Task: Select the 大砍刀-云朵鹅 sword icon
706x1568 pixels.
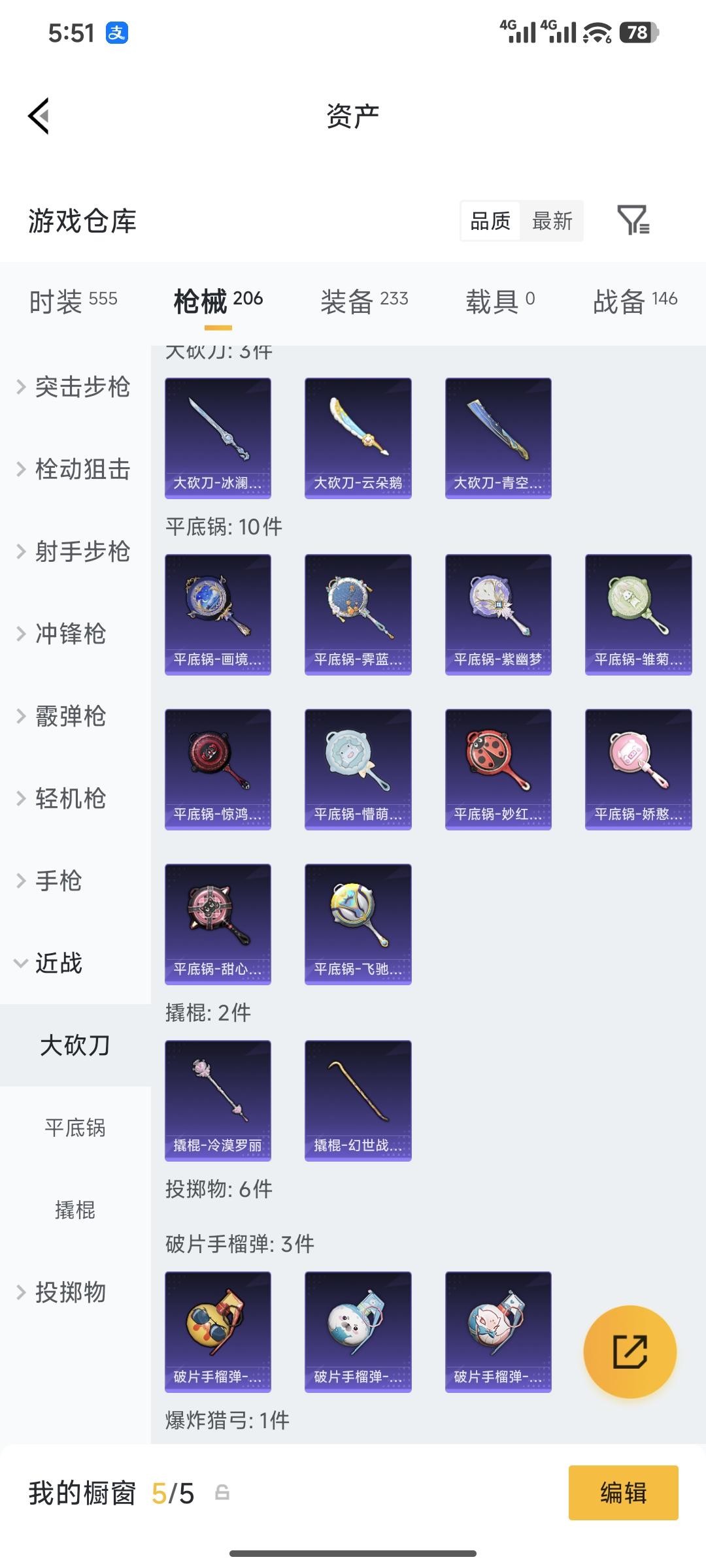Action: 358,436
